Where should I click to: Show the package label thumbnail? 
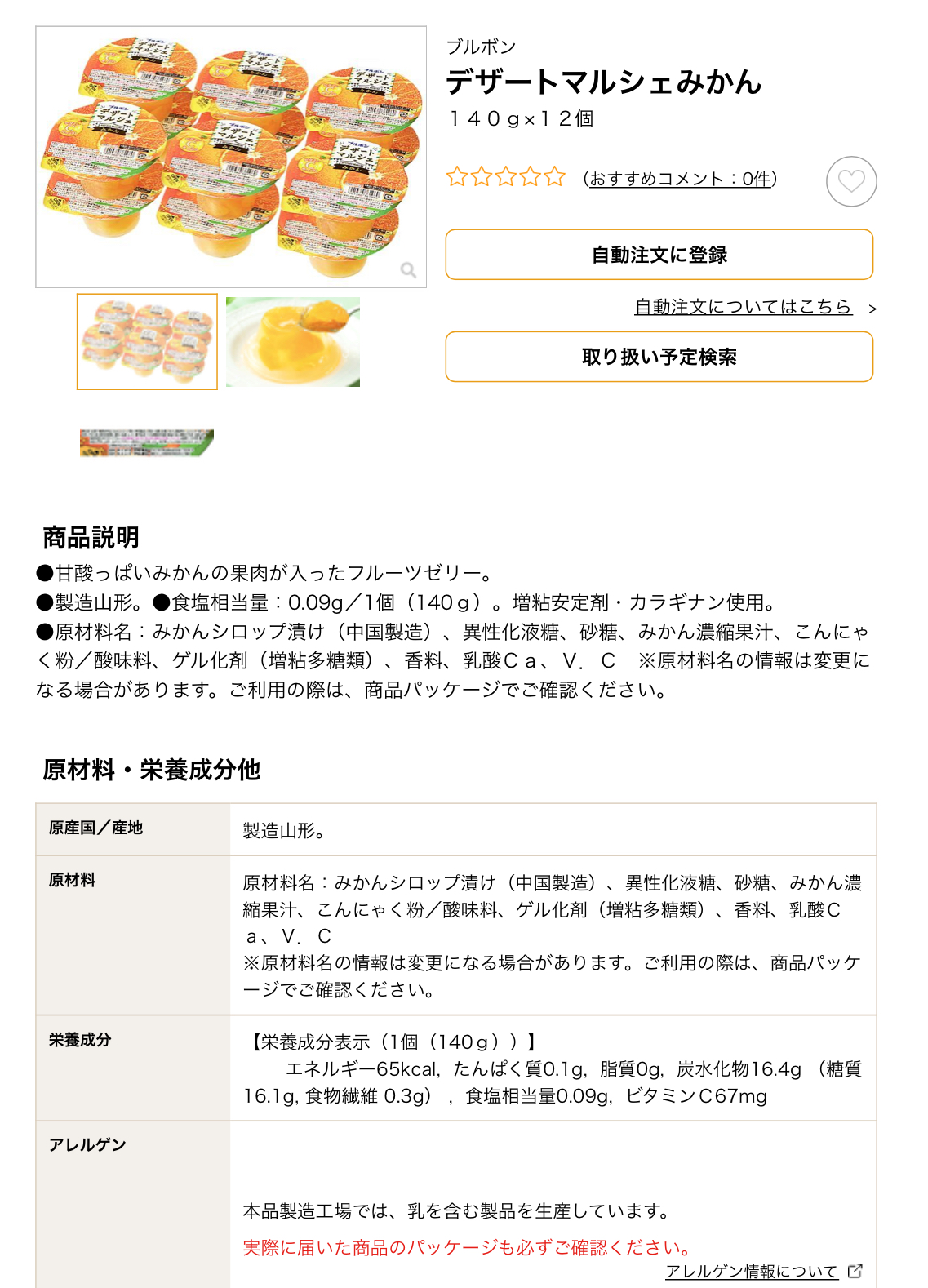147,442
